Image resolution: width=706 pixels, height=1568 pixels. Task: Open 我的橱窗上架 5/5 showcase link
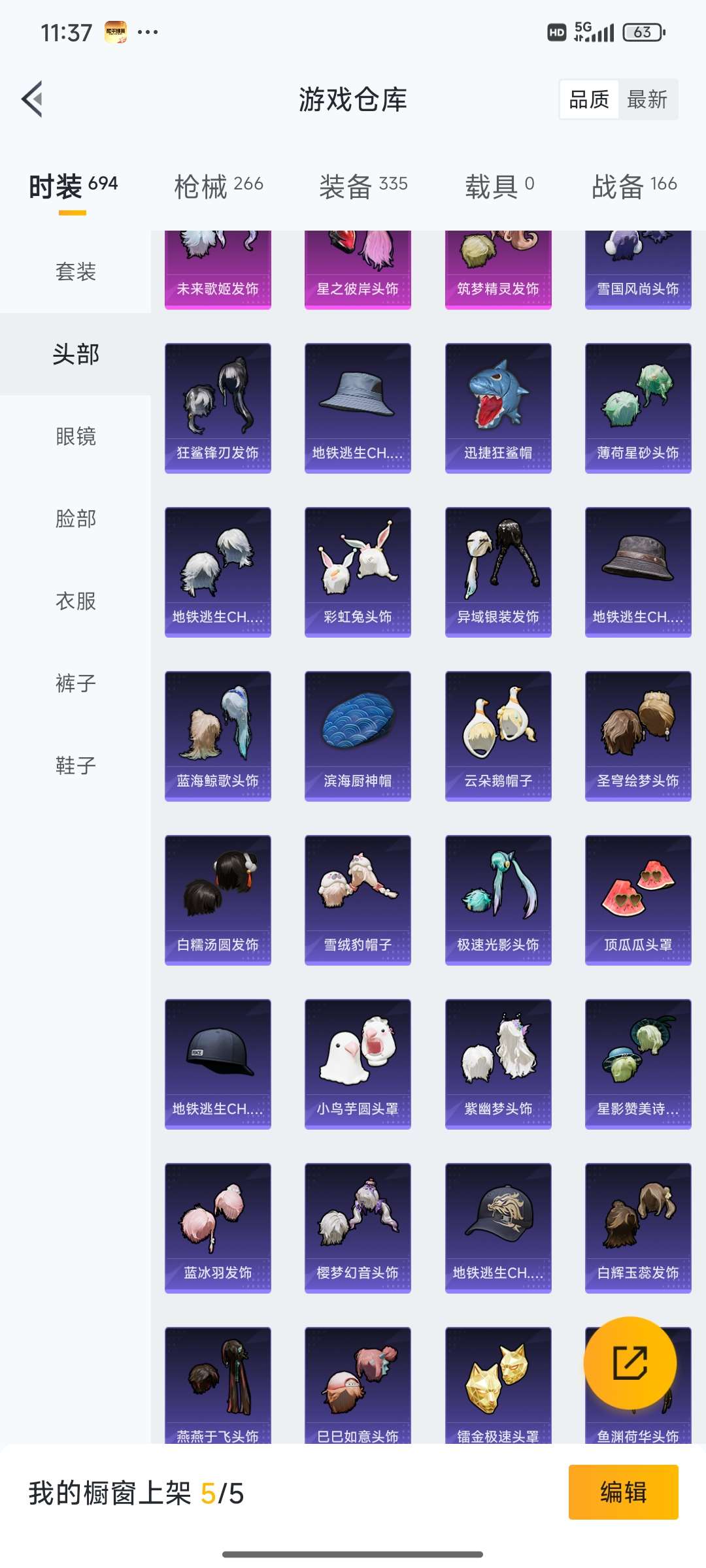(x=137, y=1494)
